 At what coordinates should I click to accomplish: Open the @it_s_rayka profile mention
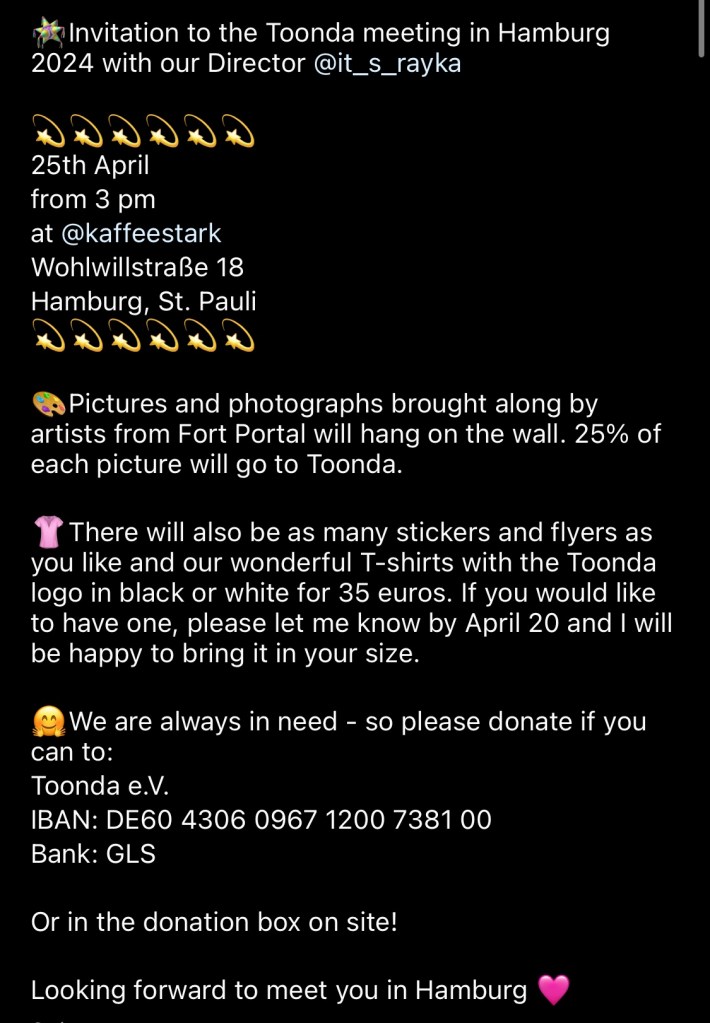point(388,64)
